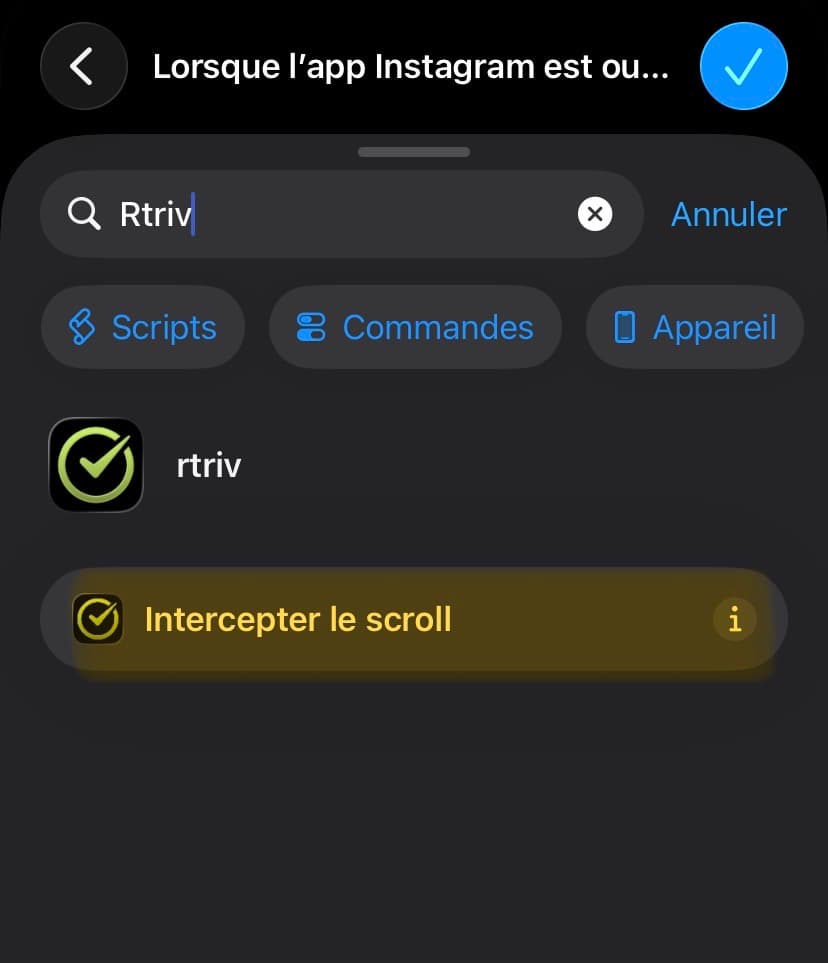Image resolution: width=828 pixels, height=963 pixels.
Task: Tap the Commandes shortcuts icon
Action: (x=310, y=326)
